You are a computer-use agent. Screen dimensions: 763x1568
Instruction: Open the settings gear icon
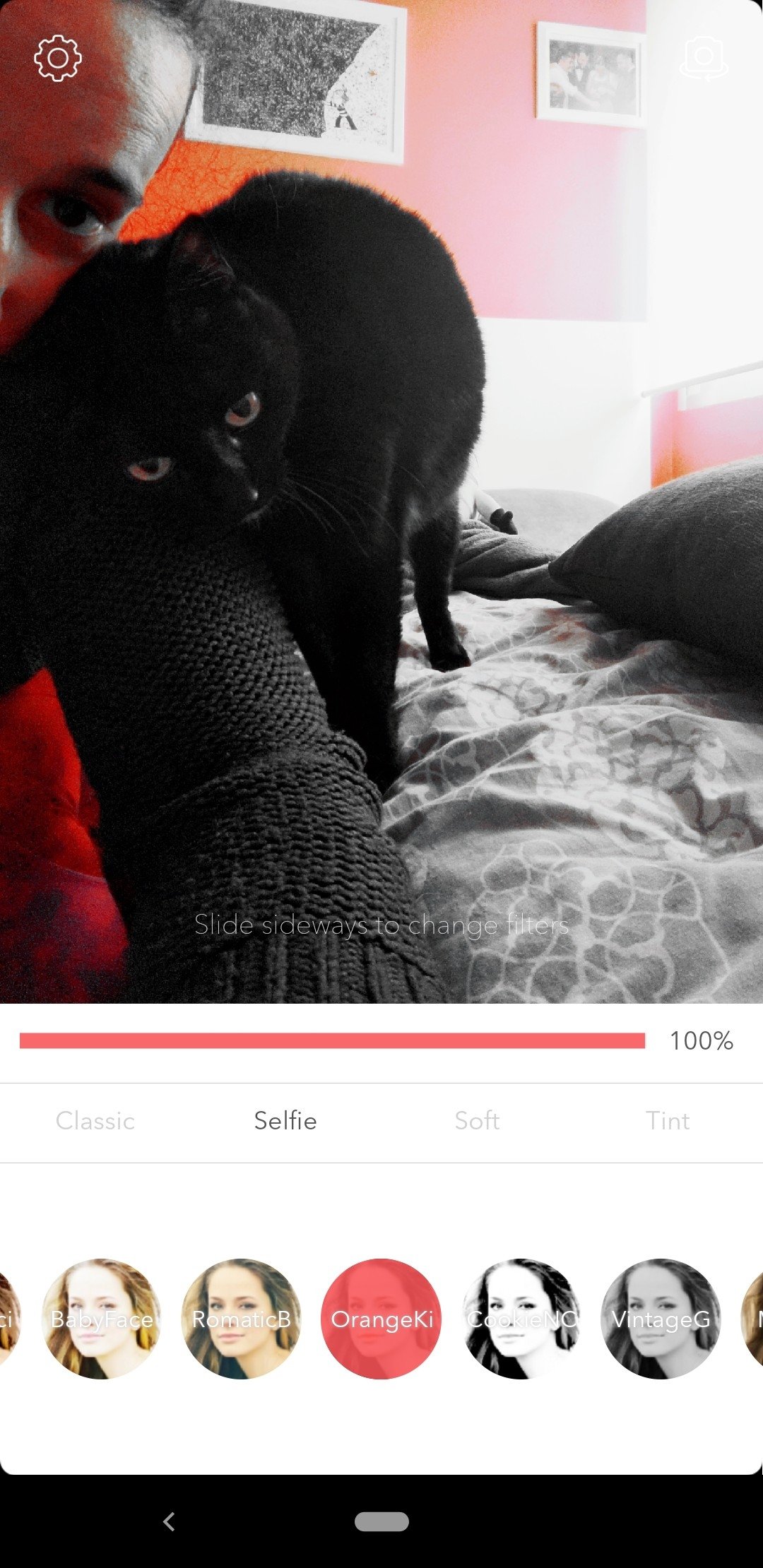point(58,58)
